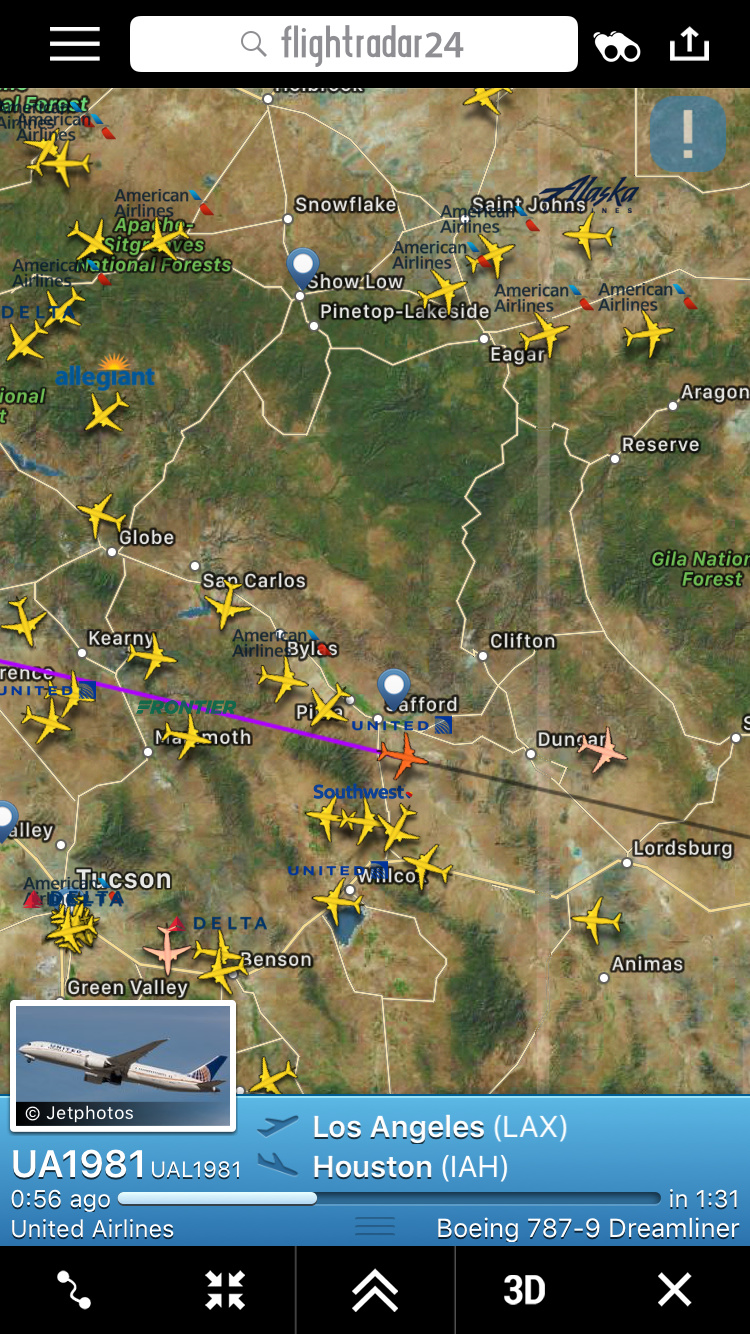750x1334 pixels.
Task: Tap the flightradar24 search field
Action: pos(354,45)
